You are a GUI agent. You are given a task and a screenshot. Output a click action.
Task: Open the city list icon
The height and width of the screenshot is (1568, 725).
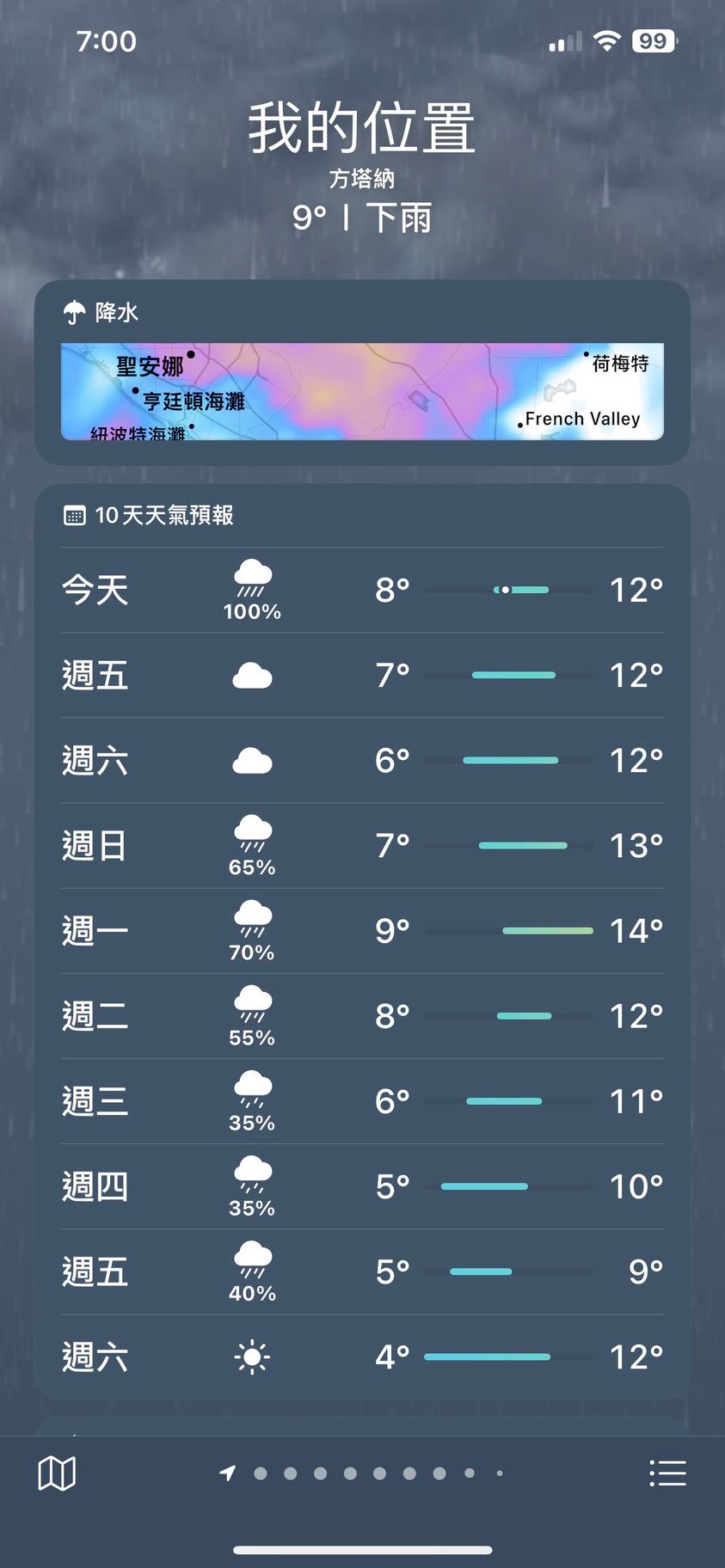coord(667,1473)
